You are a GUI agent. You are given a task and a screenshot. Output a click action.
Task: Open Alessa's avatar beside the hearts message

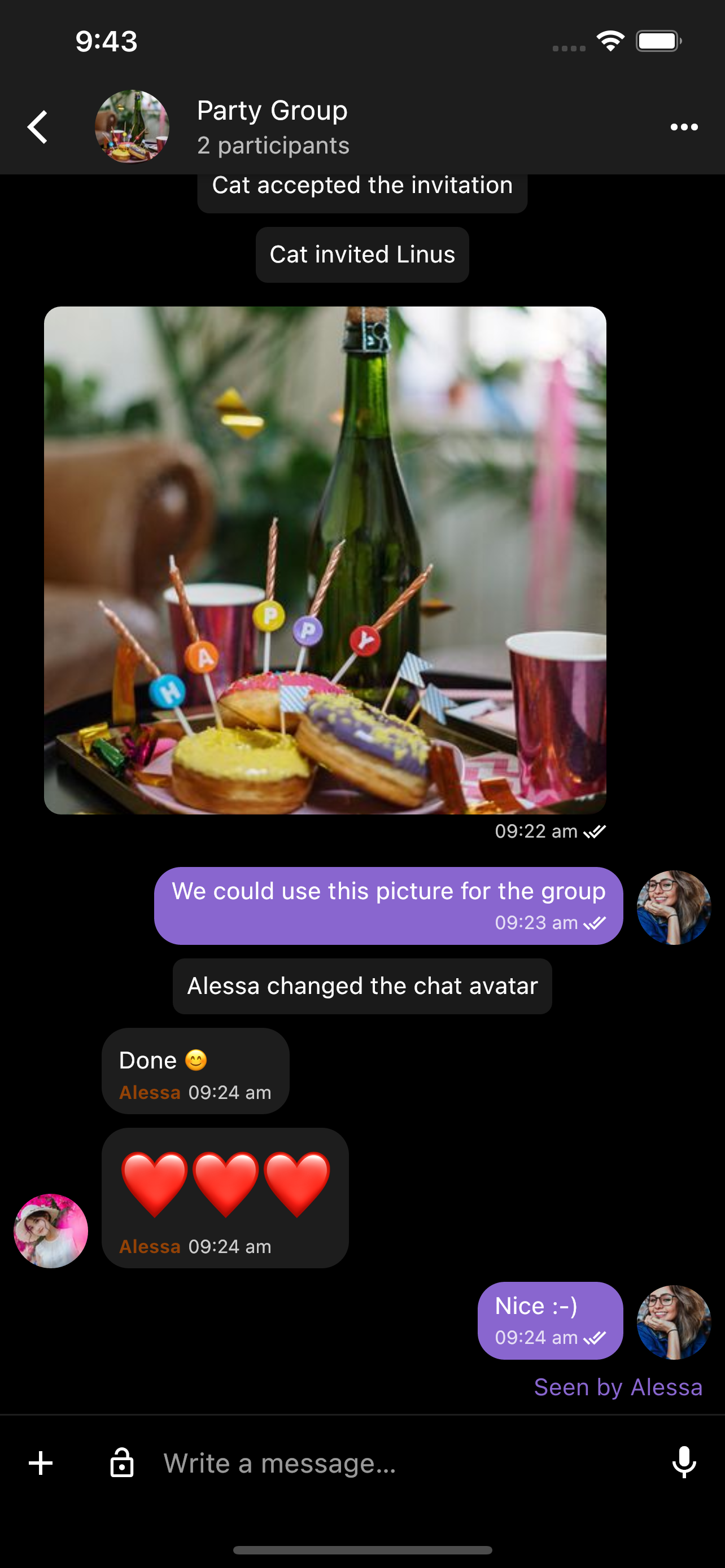click(51, 1231)
